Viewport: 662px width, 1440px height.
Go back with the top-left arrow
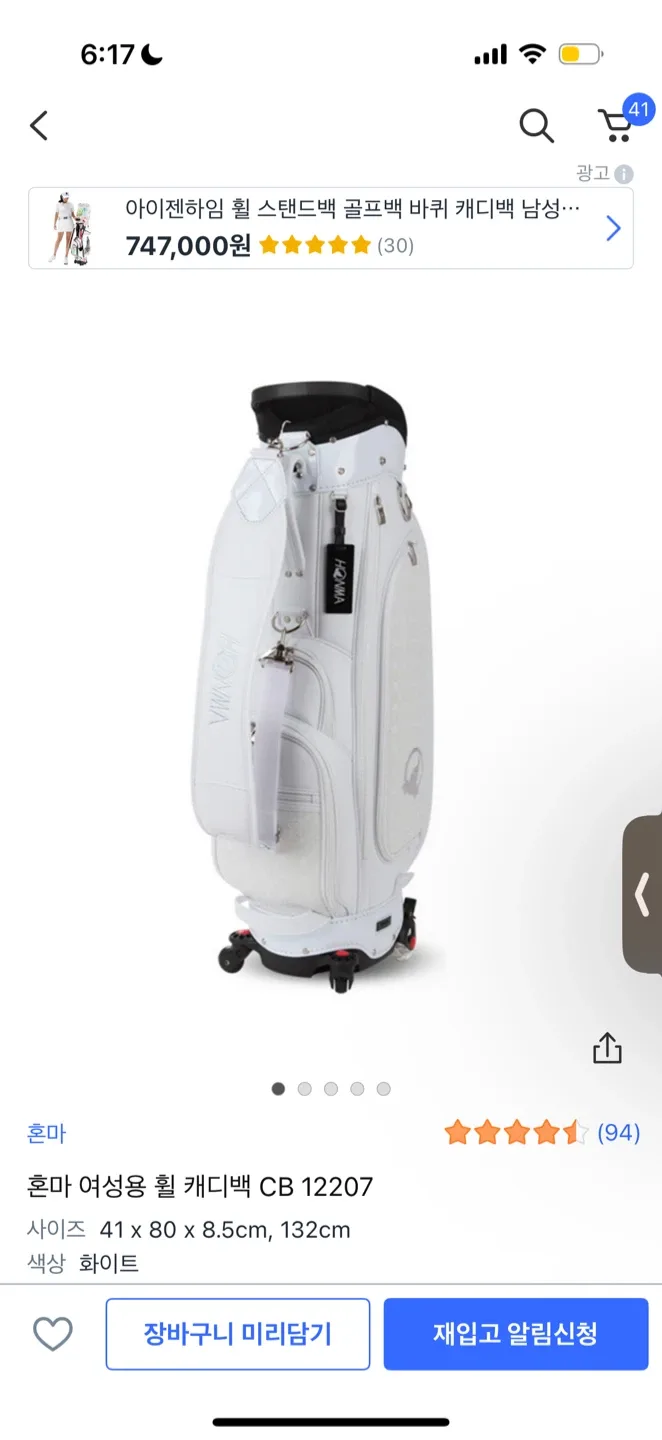pyautogui.click(x=39, y=126)
